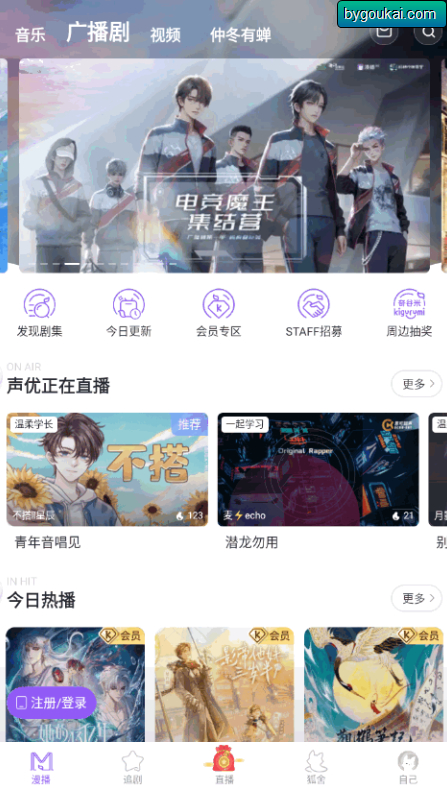The width and height of the screenshot is (447, 788).
Task: Open the search icon in the top bar
Action: point(428,33)
